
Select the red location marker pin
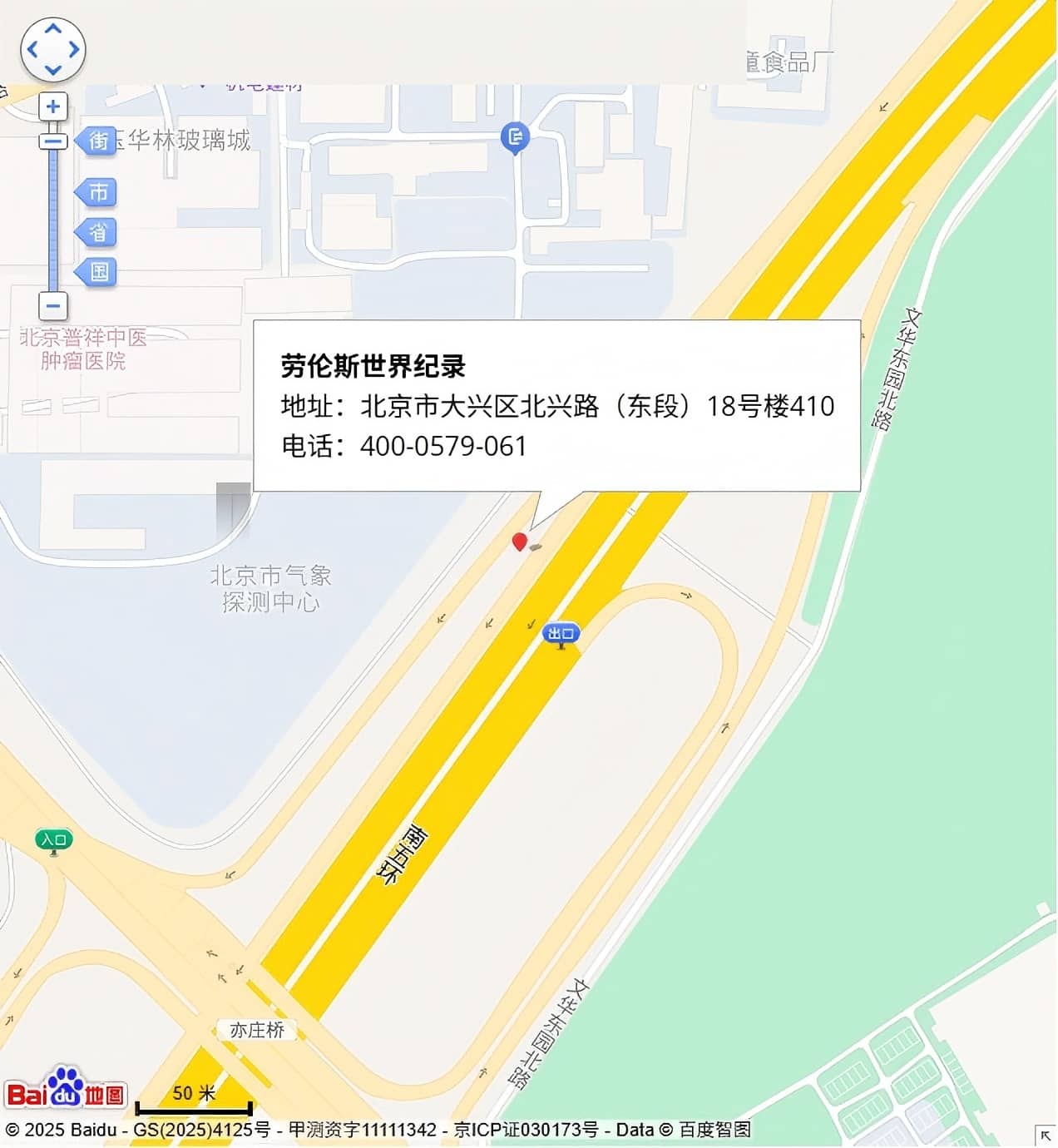pyautogui.click(x=522, y=542)
